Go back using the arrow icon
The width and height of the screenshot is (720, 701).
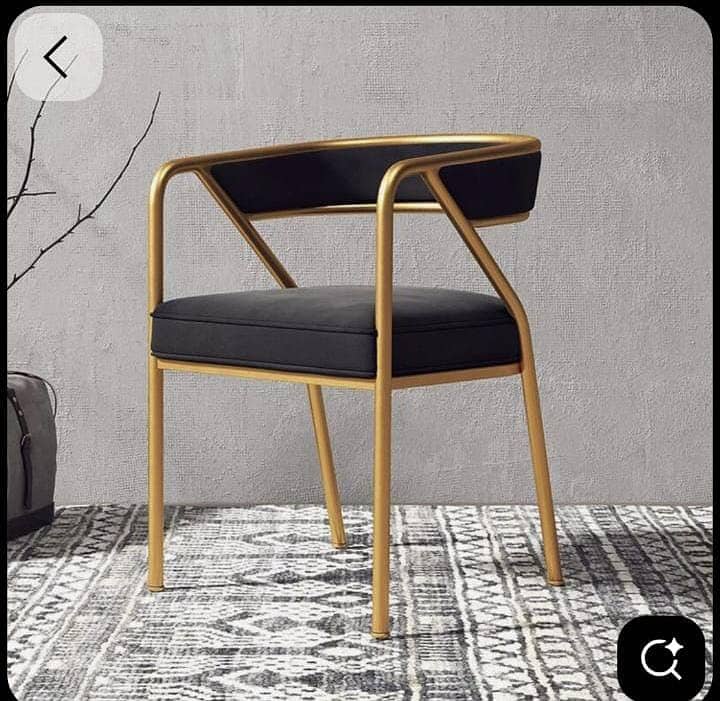tap(58, 57)
